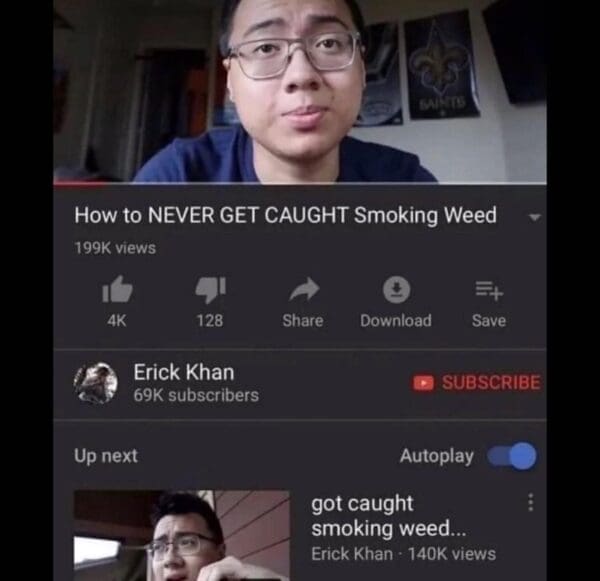Share this video
Screen dimensions: 600x581
click(x=302, y=291)
